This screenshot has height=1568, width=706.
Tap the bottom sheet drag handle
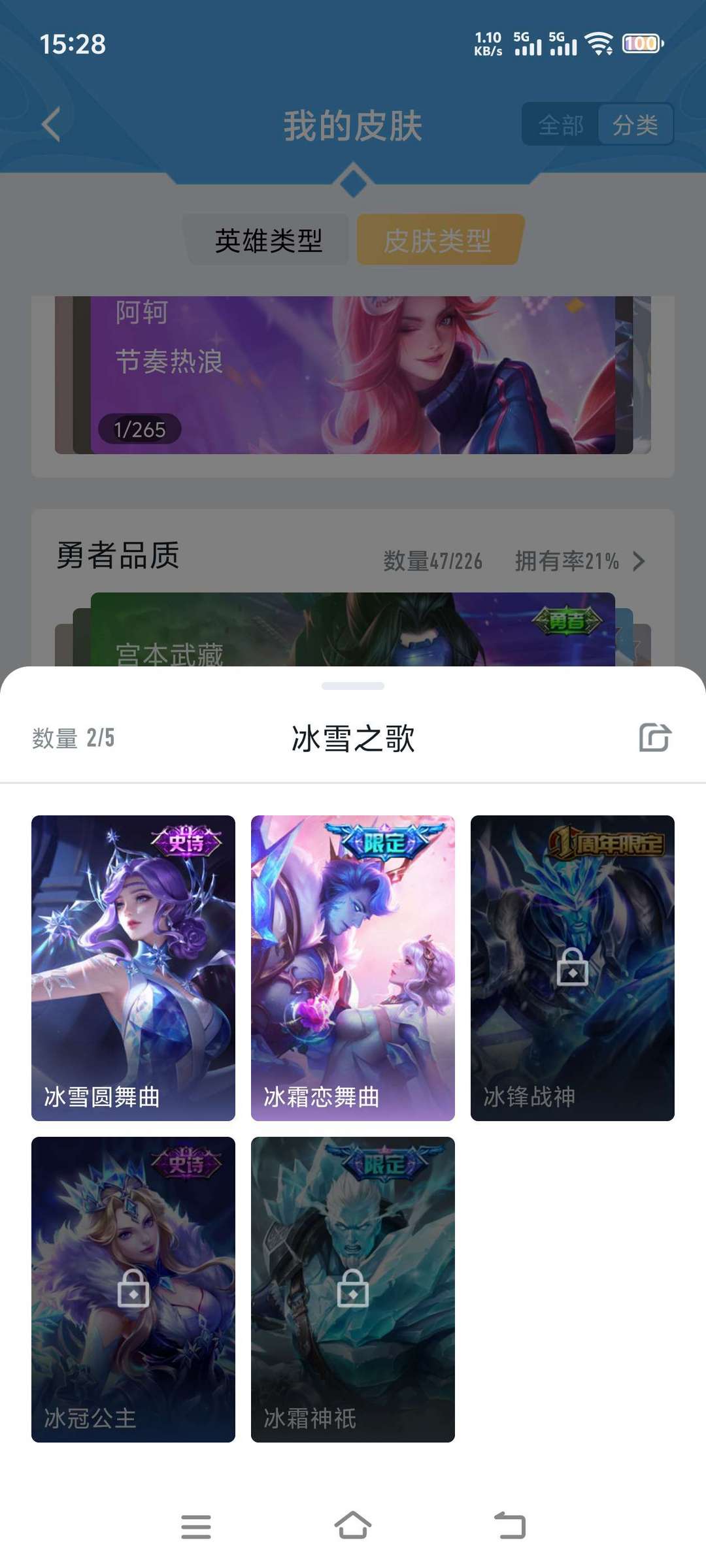[353, 686]
